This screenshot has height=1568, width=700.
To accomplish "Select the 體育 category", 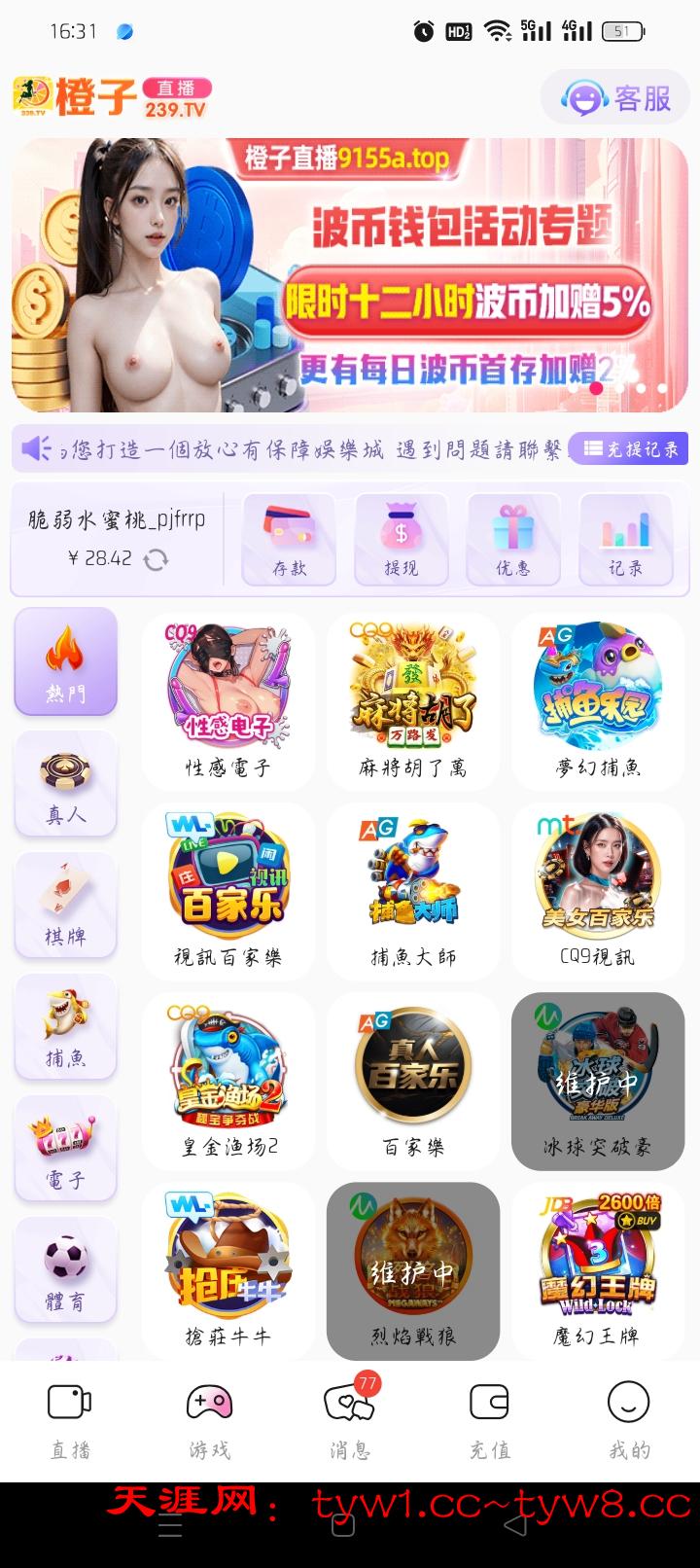I will [x=66, y=1270].
